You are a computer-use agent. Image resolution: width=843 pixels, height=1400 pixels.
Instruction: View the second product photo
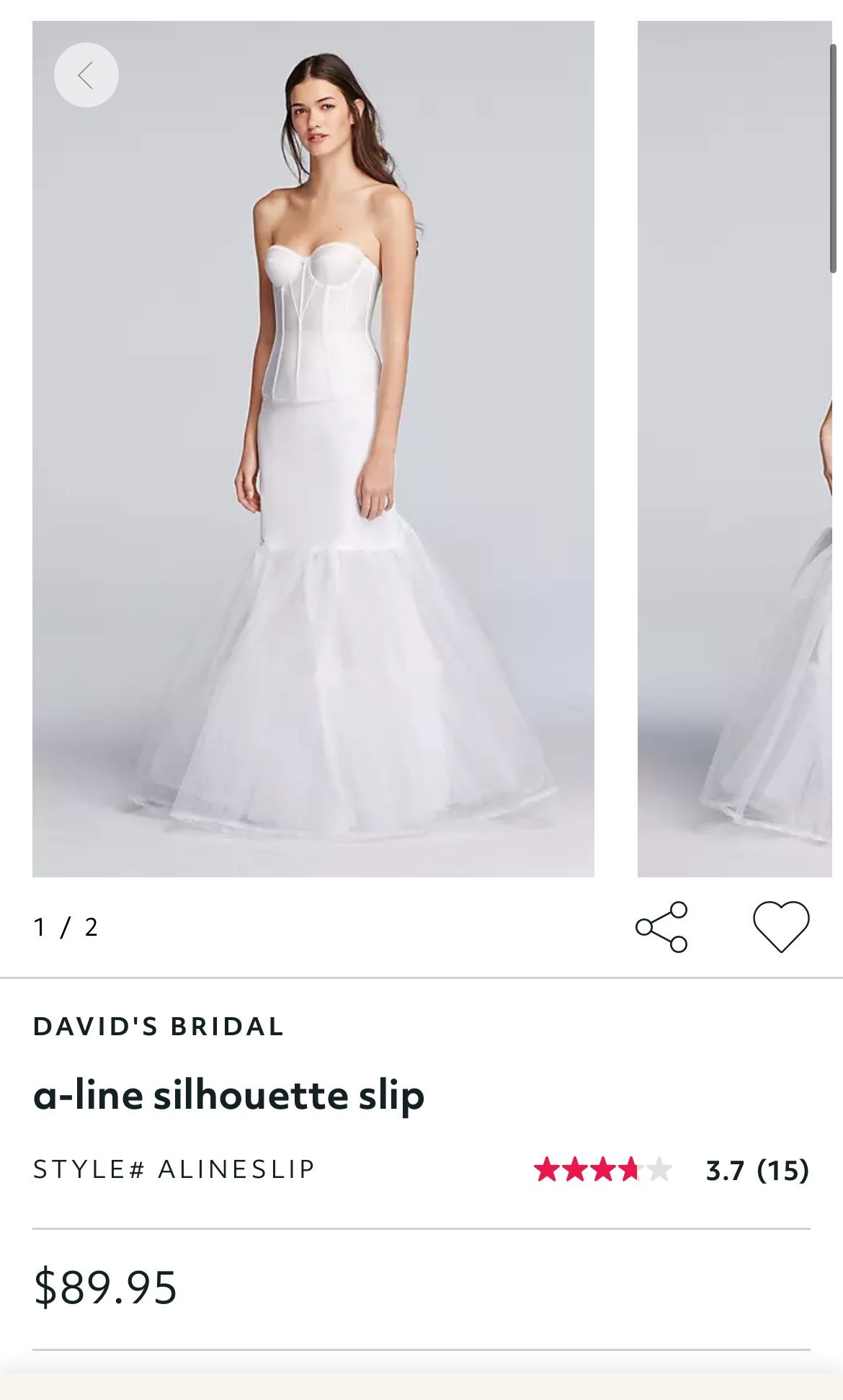(735, 449)
